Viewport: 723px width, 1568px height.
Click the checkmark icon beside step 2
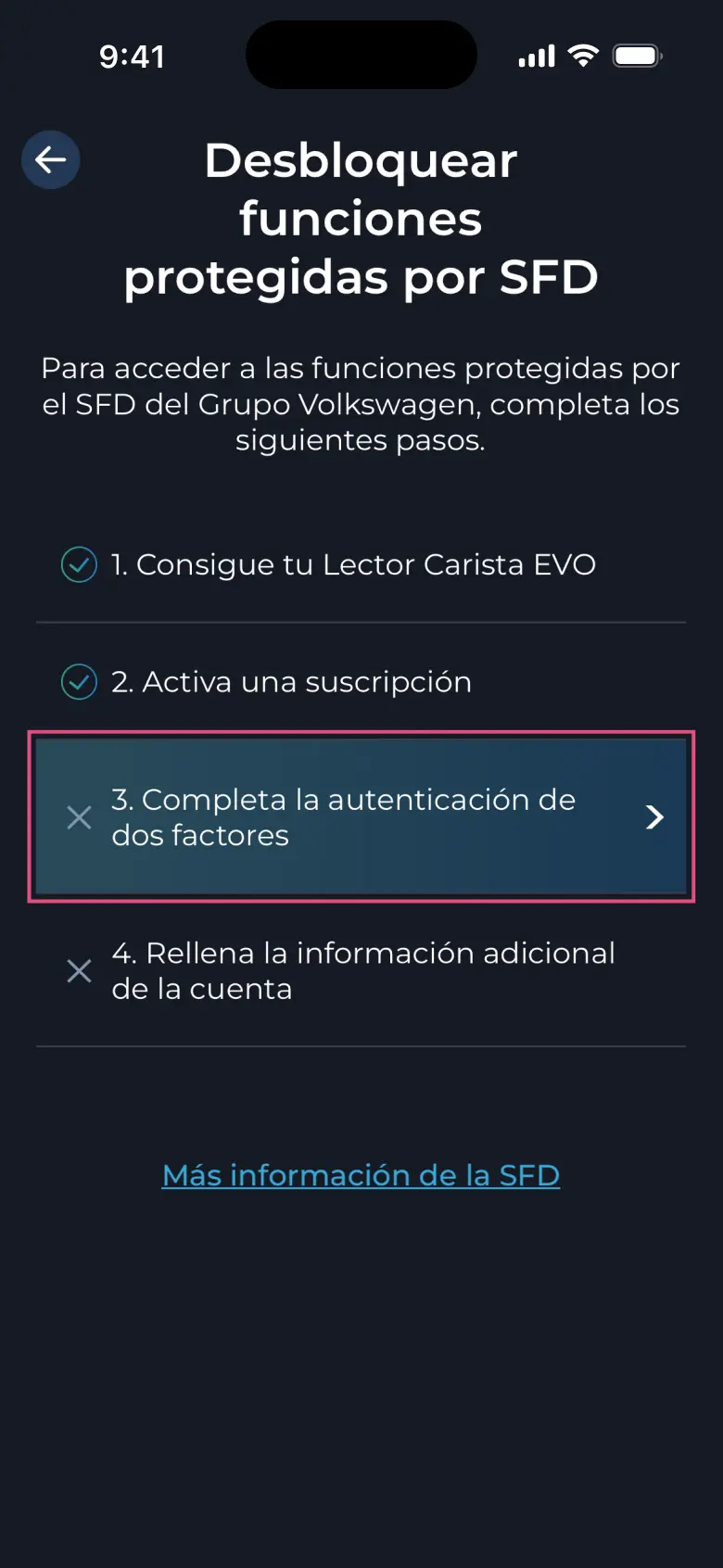(x=79, y=681)
